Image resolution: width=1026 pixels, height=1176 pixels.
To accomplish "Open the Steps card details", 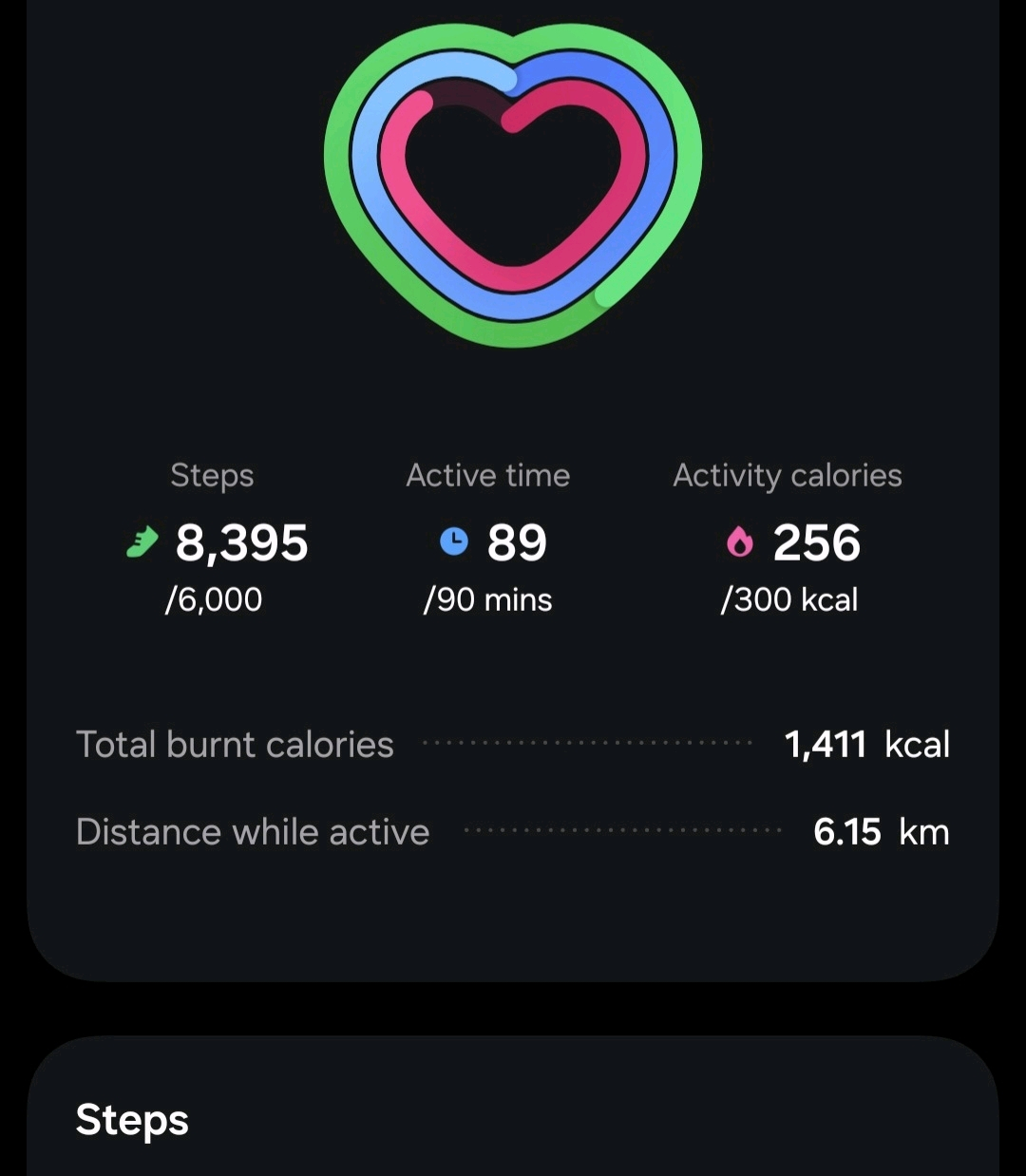I will [x=132, y=1119].
